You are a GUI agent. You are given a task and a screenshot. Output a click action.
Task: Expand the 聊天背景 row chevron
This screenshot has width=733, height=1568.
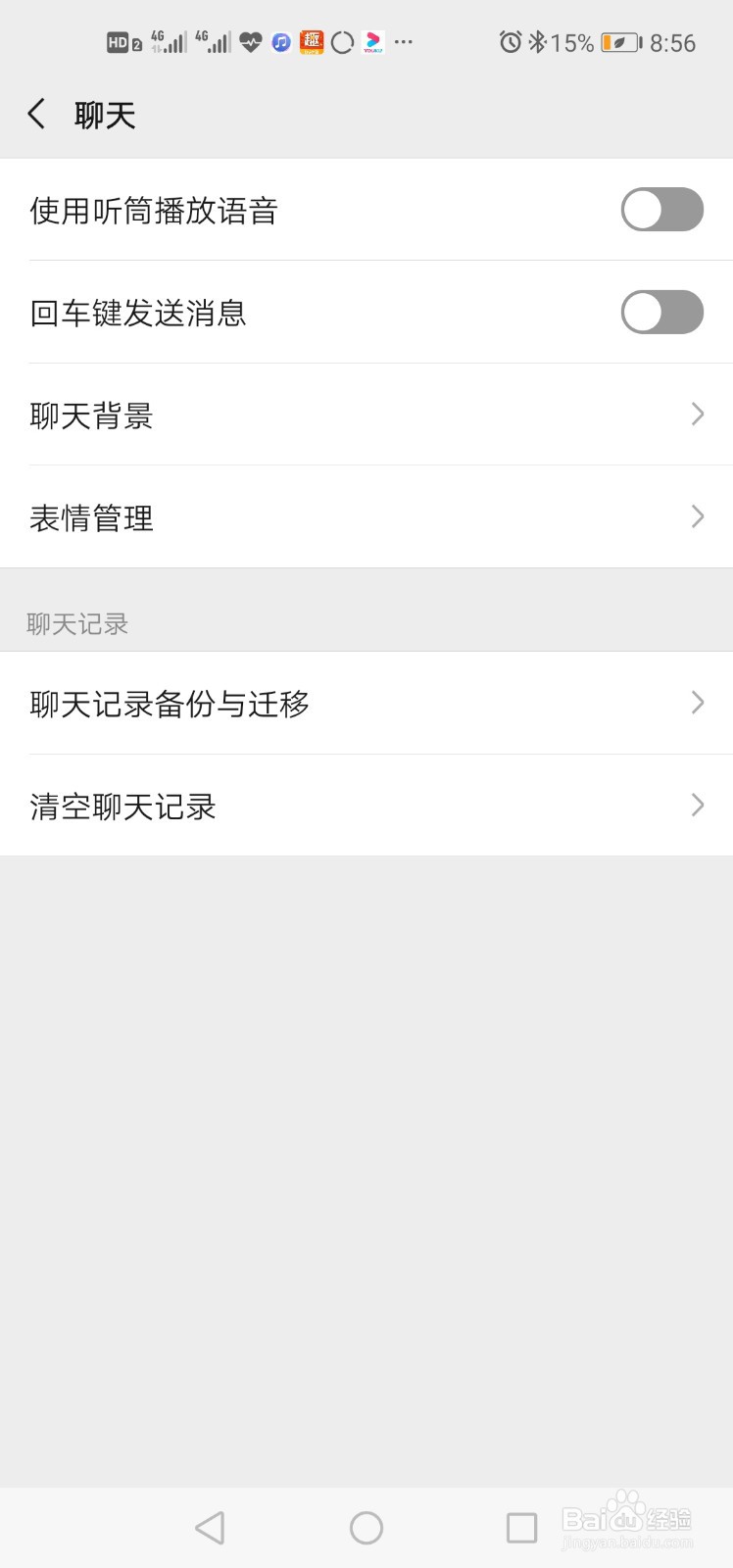(697, 415)
